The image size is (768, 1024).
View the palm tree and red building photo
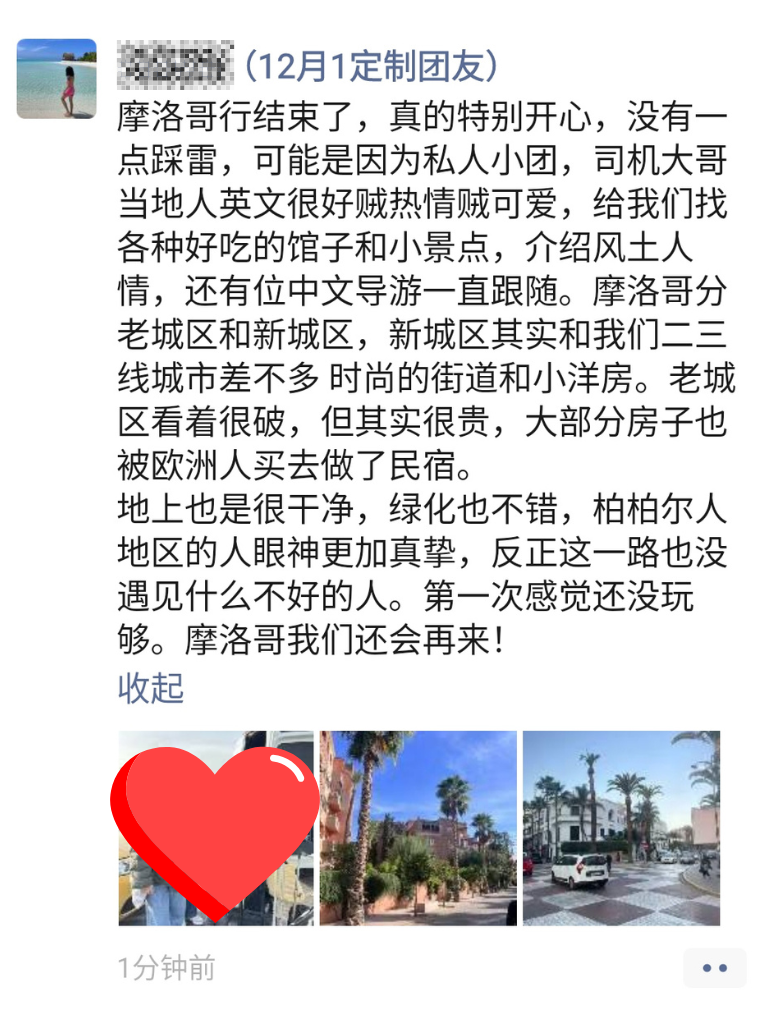click(x=418, y=827)
